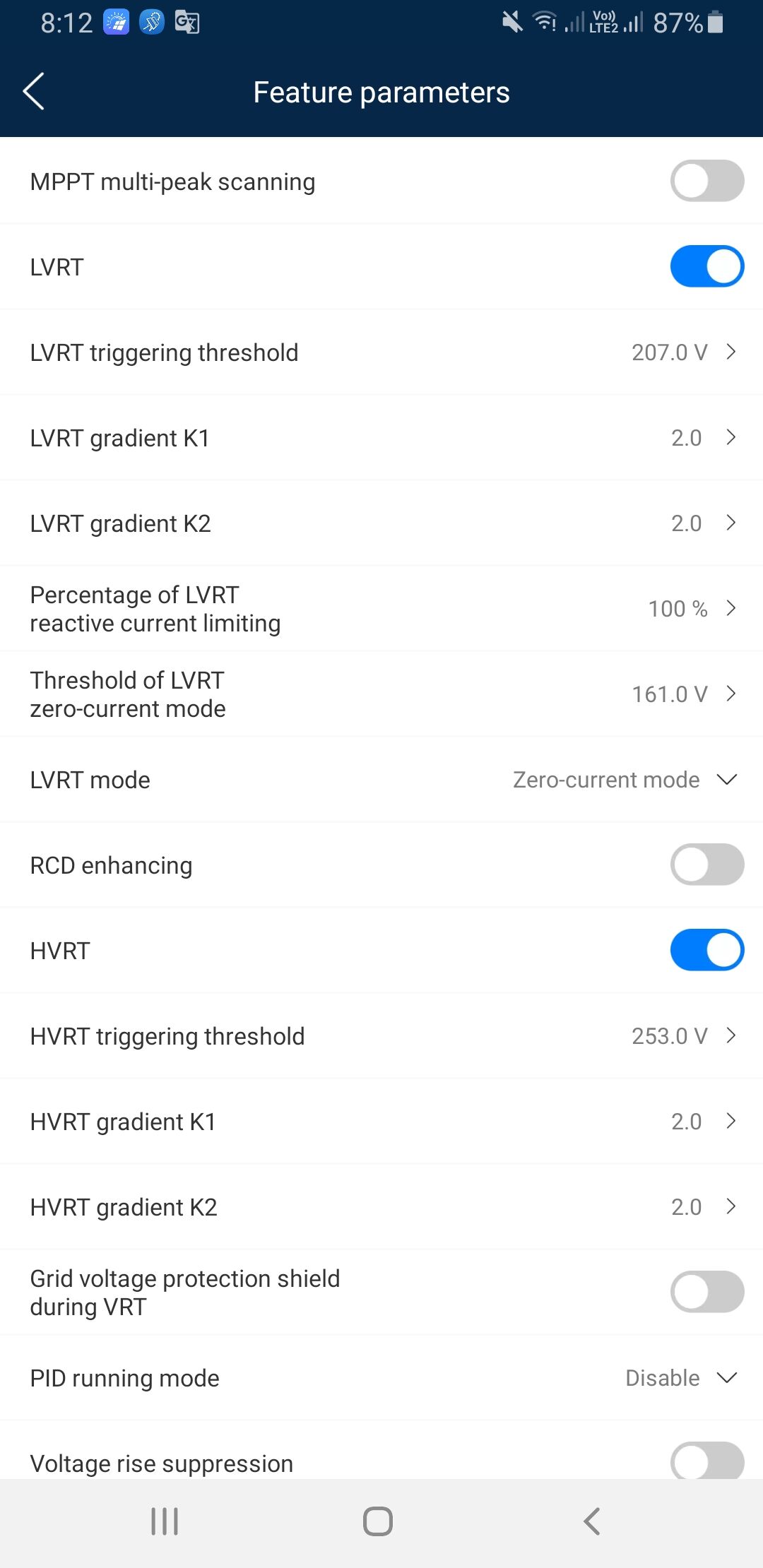Go back from Feature parameters

(34, 92)
